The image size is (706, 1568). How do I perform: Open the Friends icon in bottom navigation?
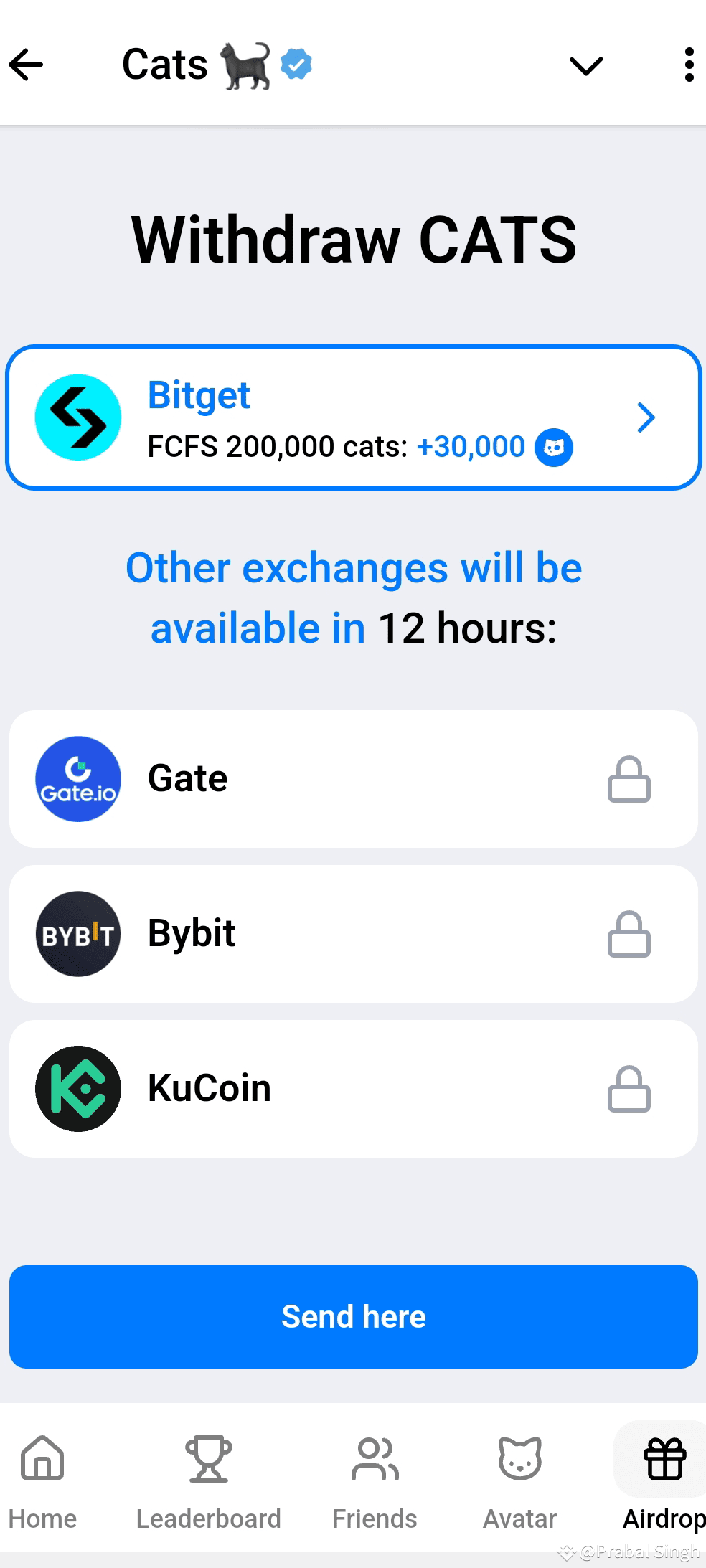pyautogui.click(x=375, y=1460)
